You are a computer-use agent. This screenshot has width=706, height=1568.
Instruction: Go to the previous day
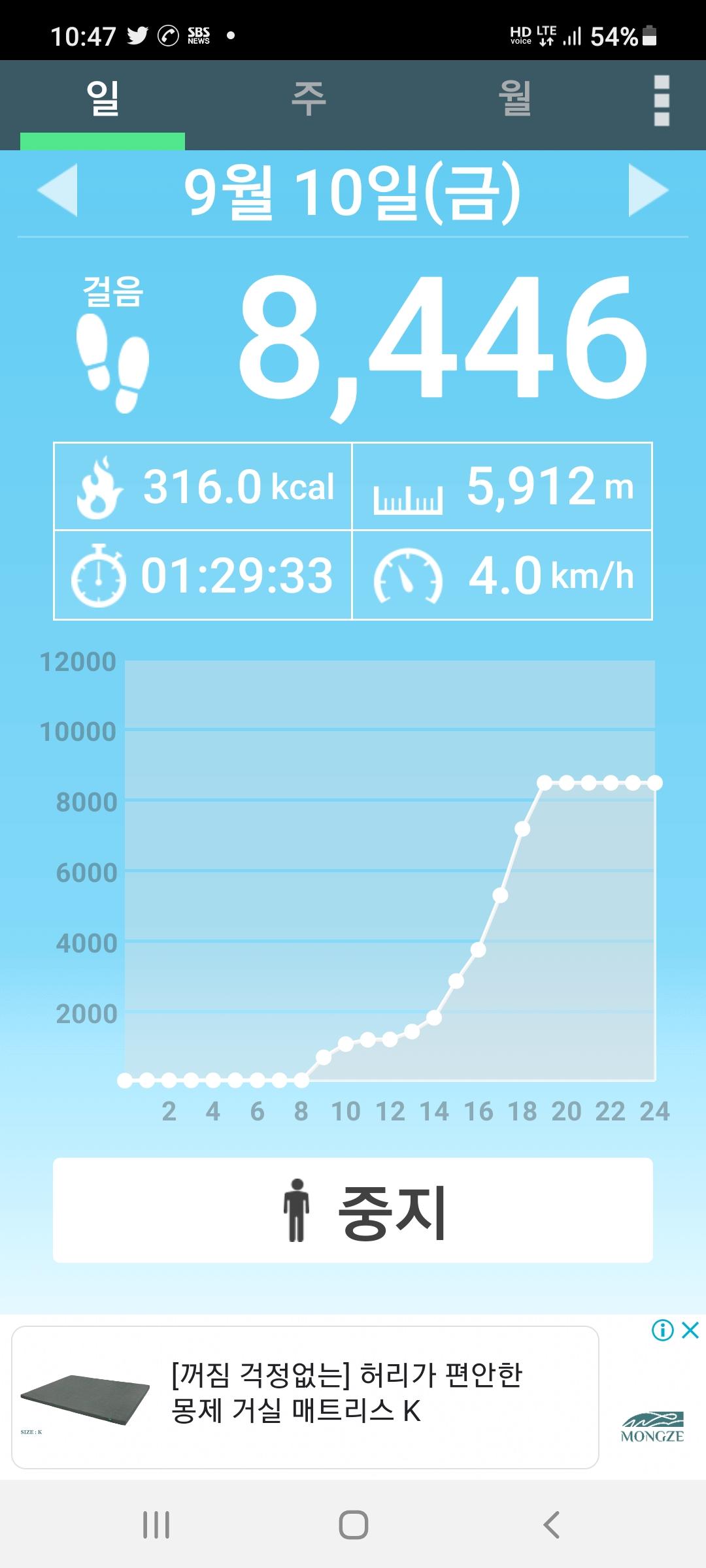tap(58, 190)
